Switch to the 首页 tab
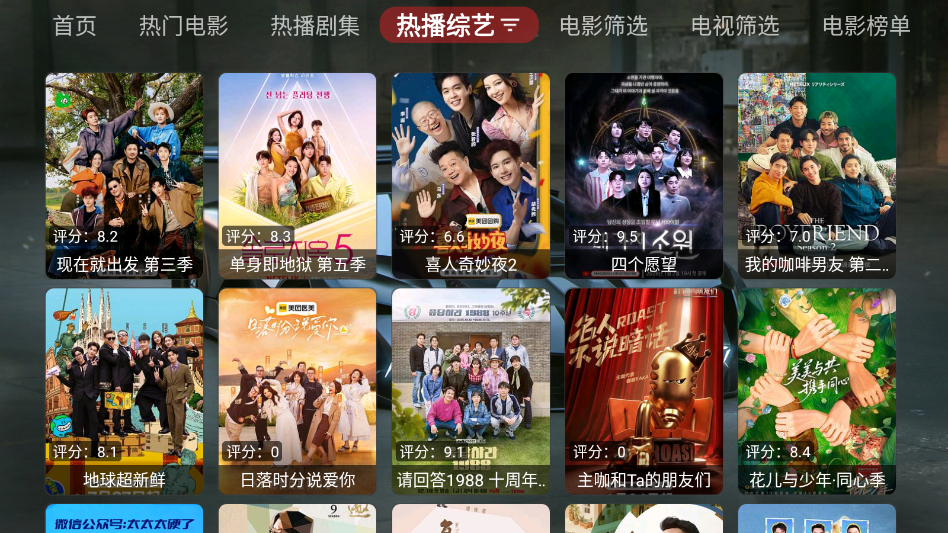This screenshot has width=948, height=533. (75, 26)
